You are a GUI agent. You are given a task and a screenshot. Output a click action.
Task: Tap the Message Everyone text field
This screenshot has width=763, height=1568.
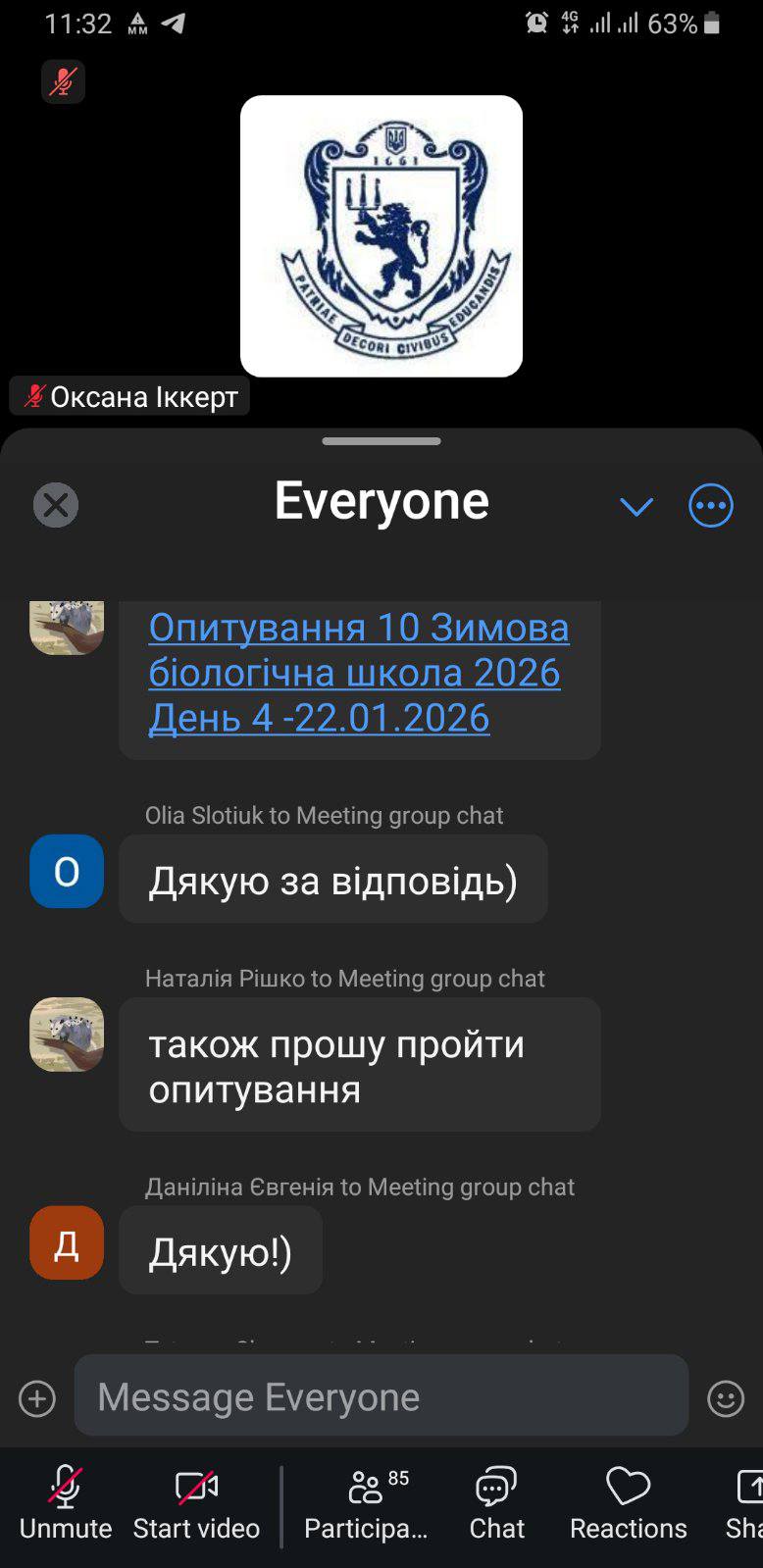(381, 1396)
